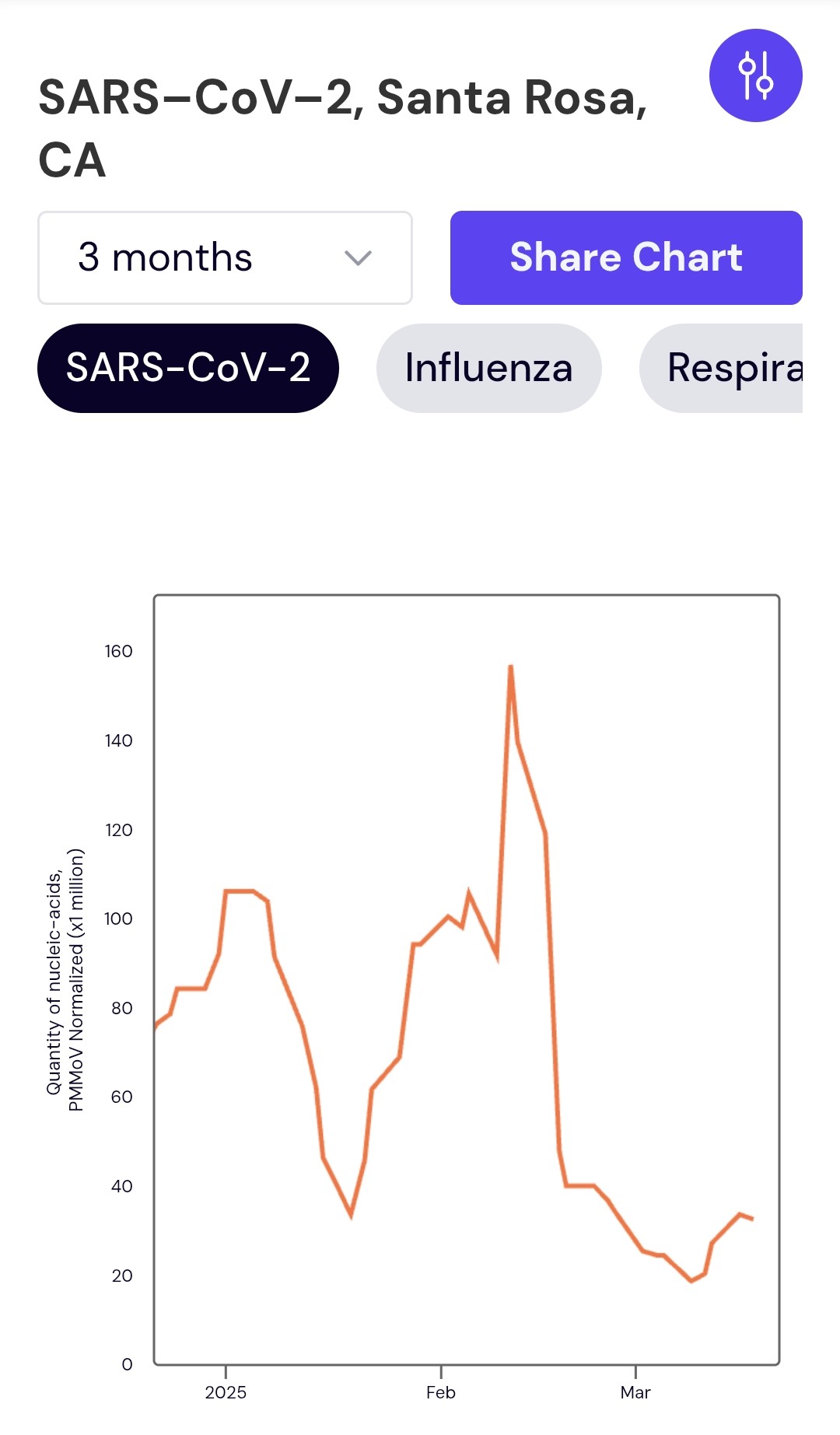The width and height of the screenshot is (840, 1435).
Task: Switch to the Influenza chip
Action: 488,368
